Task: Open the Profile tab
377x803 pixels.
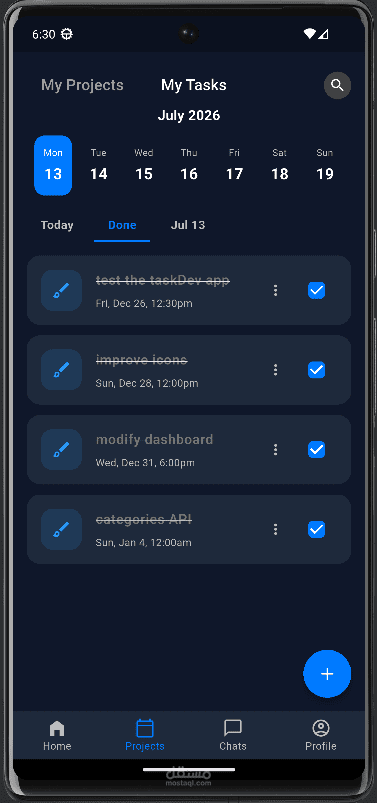Action: tap(321, 735)
